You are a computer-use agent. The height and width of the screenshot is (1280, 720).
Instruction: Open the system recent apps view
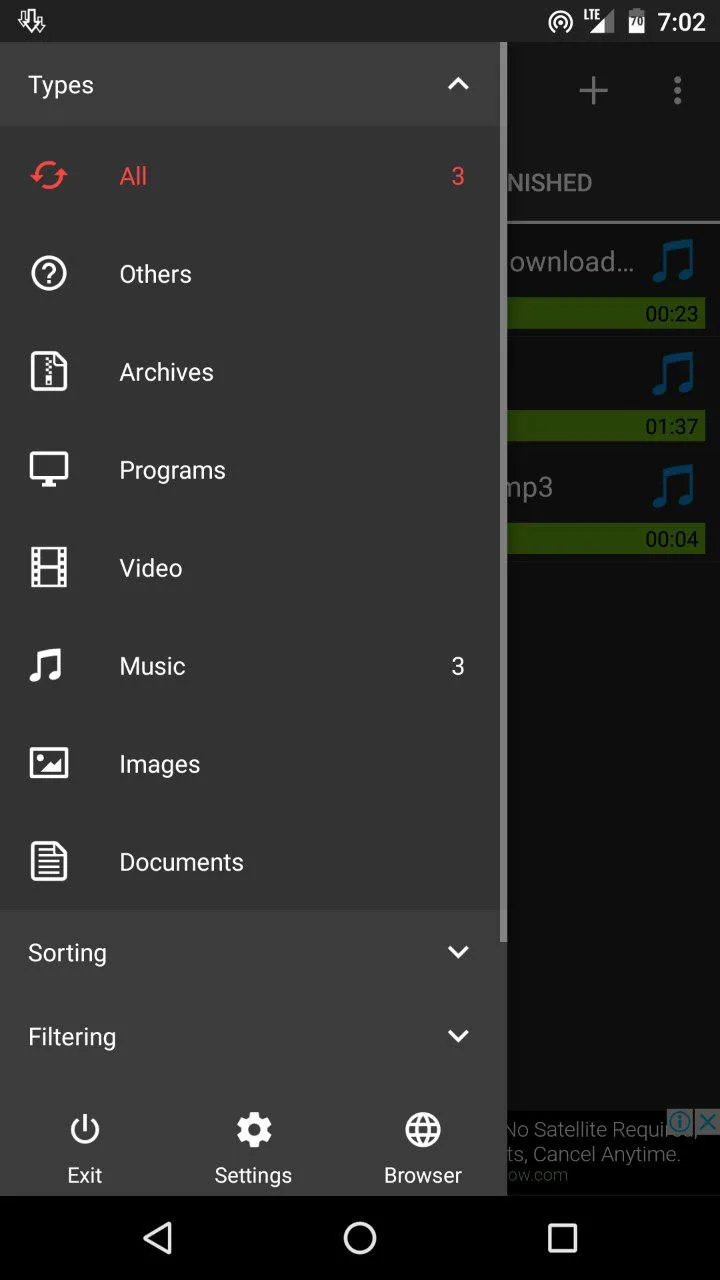click(x=562, y=1238)
